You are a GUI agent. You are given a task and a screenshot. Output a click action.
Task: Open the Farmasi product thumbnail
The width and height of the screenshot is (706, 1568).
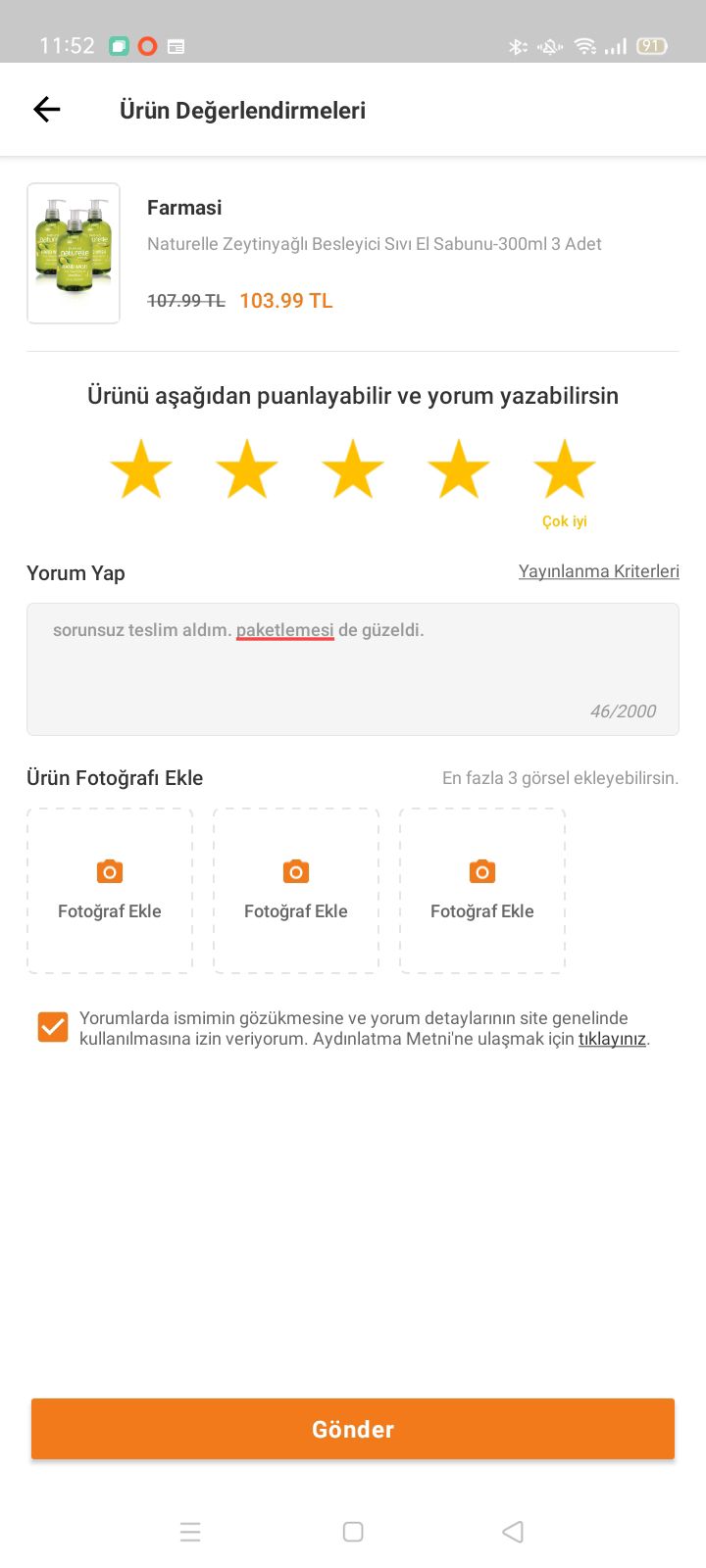coord(74,253)
